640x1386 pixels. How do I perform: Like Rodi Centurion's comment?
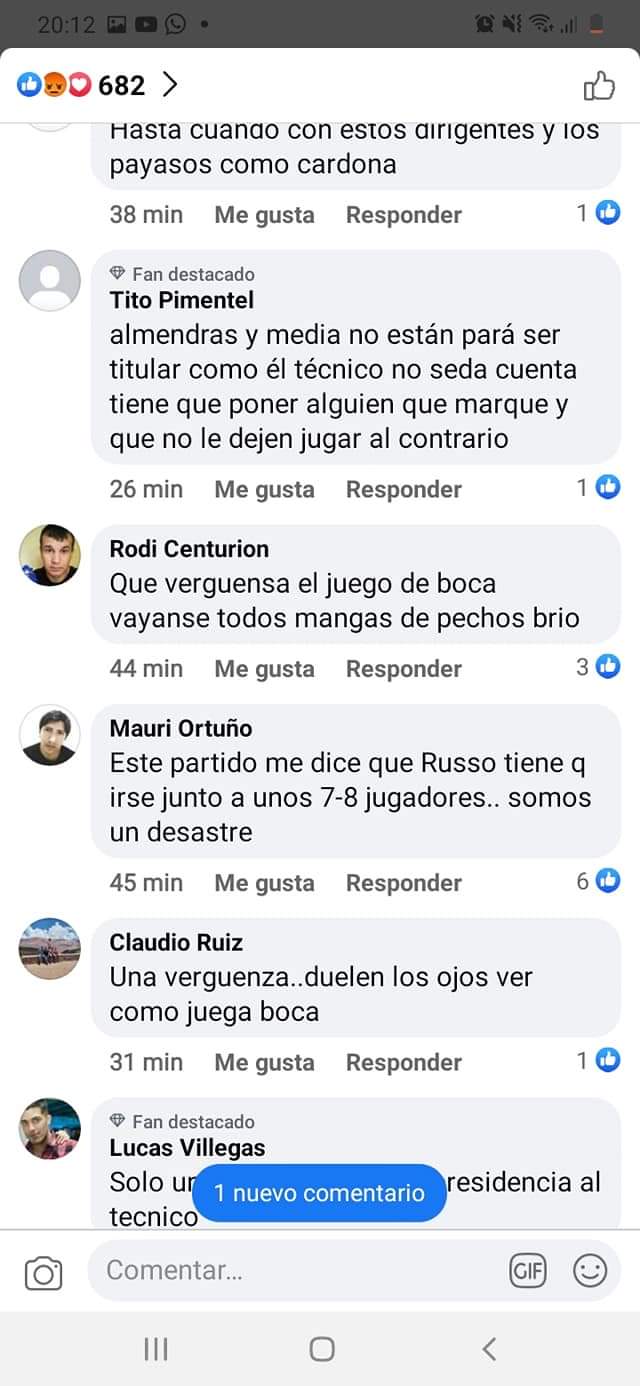pos(264,668)
